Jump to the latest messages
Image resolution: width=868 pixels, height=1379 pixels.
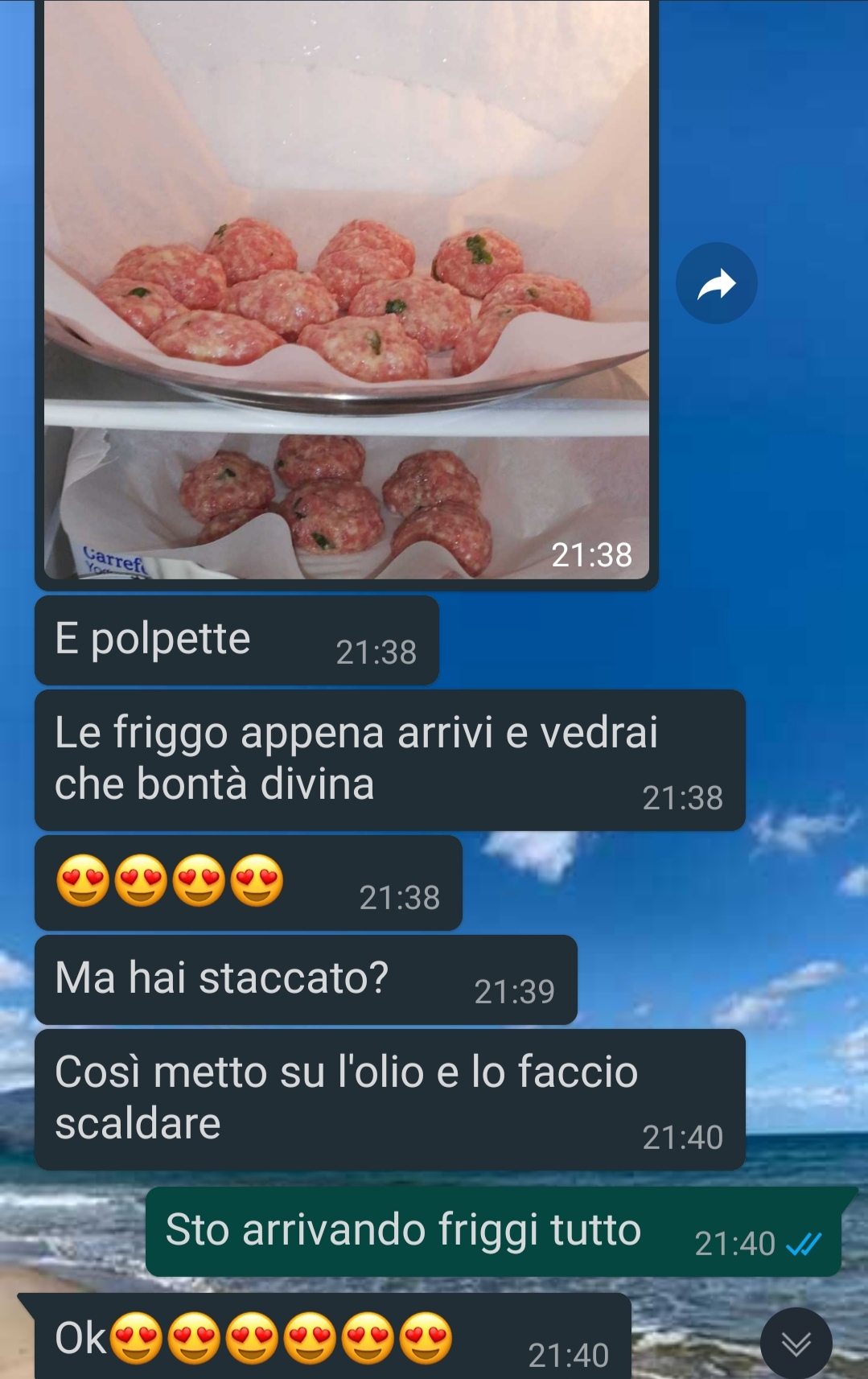point(796,1343)
